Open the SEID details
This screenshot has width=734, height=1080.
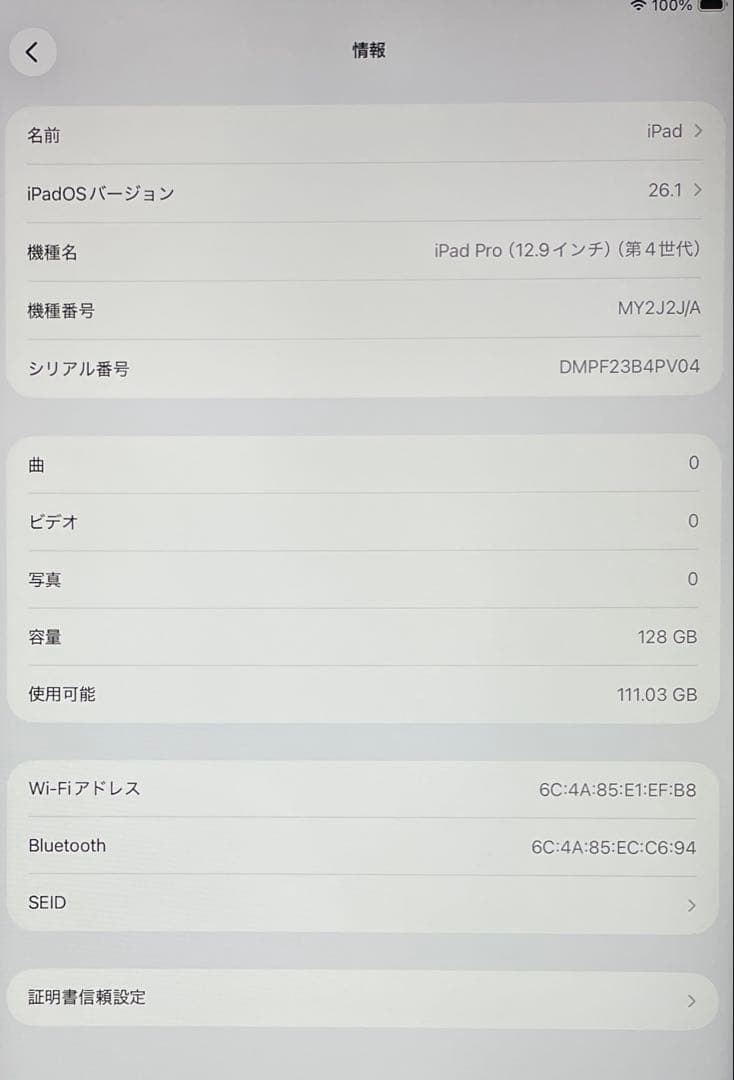[367, 903]
